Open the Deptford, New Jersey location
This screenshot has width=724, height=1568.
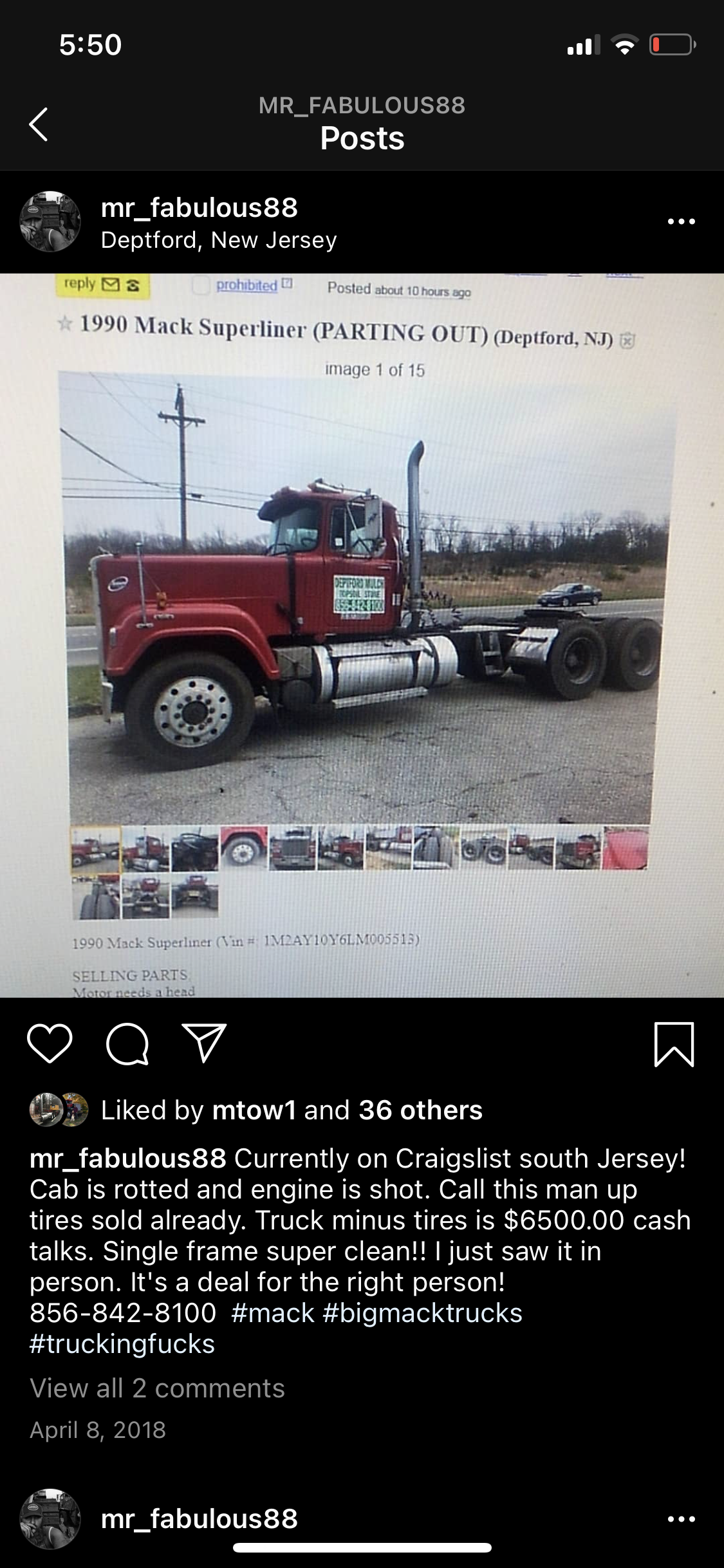[219, 240]
